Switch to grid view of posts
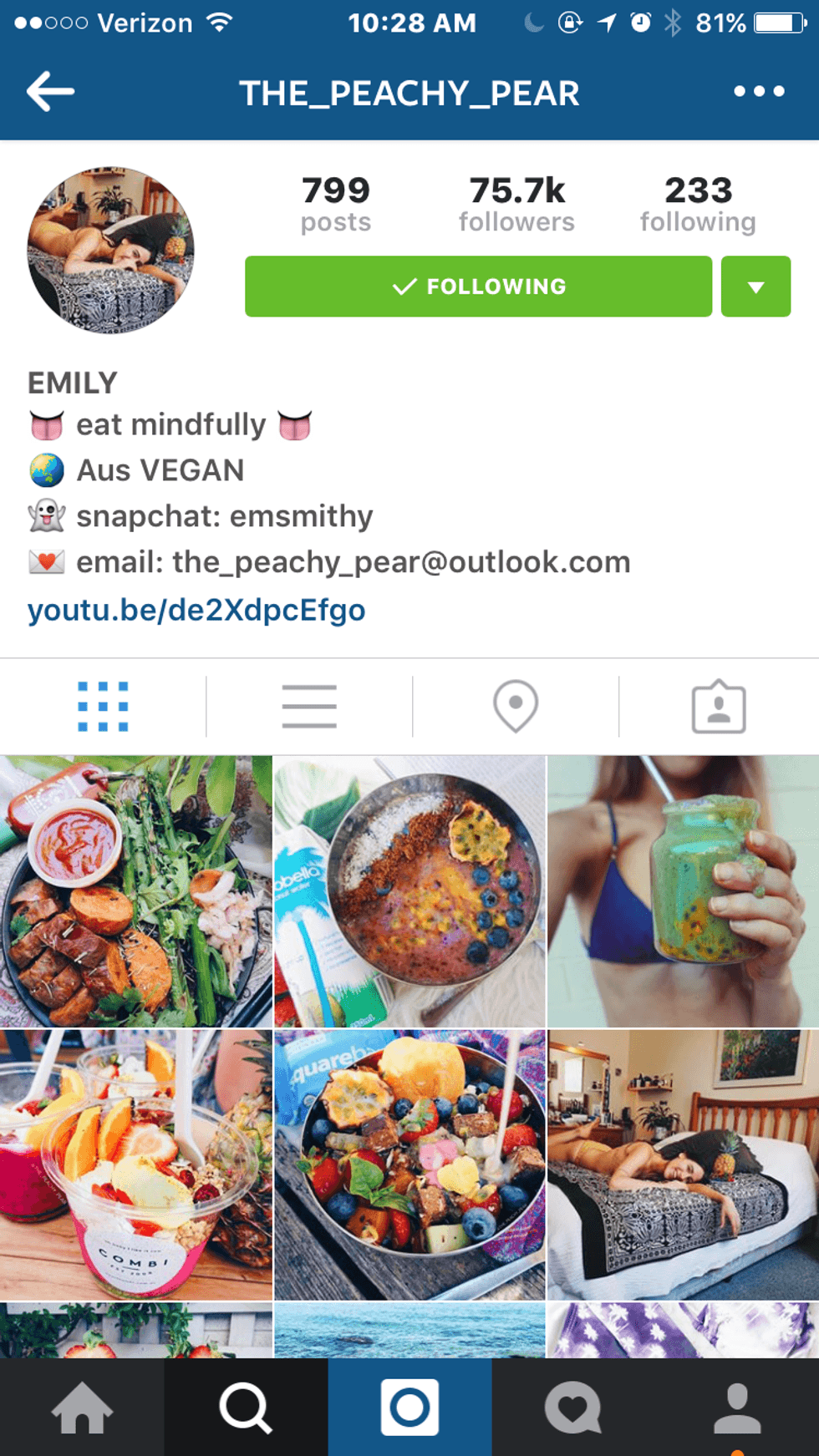The image size is (819, 1456). tap(103, 707)
